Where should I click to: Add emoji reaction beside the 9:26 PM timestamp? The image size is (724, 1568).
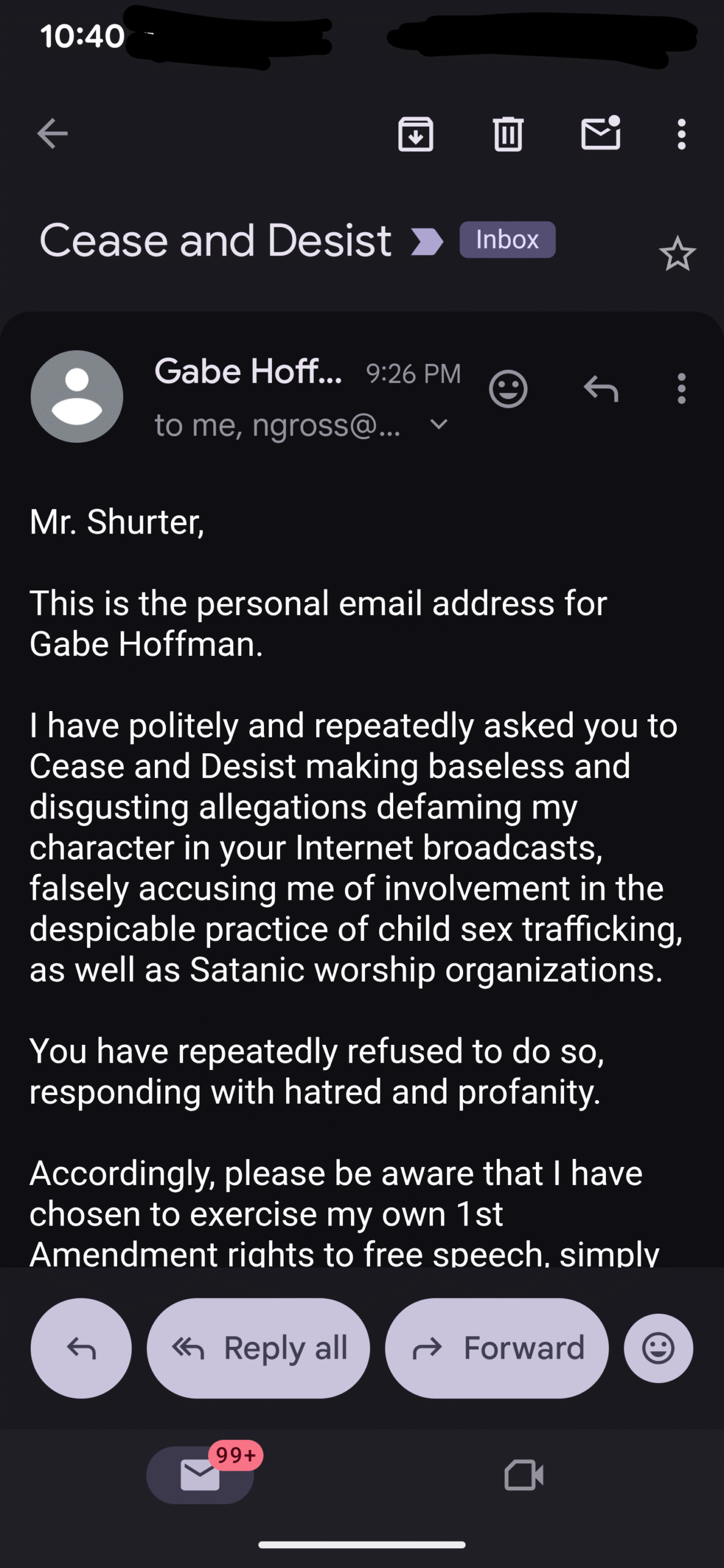click(508, 389)
